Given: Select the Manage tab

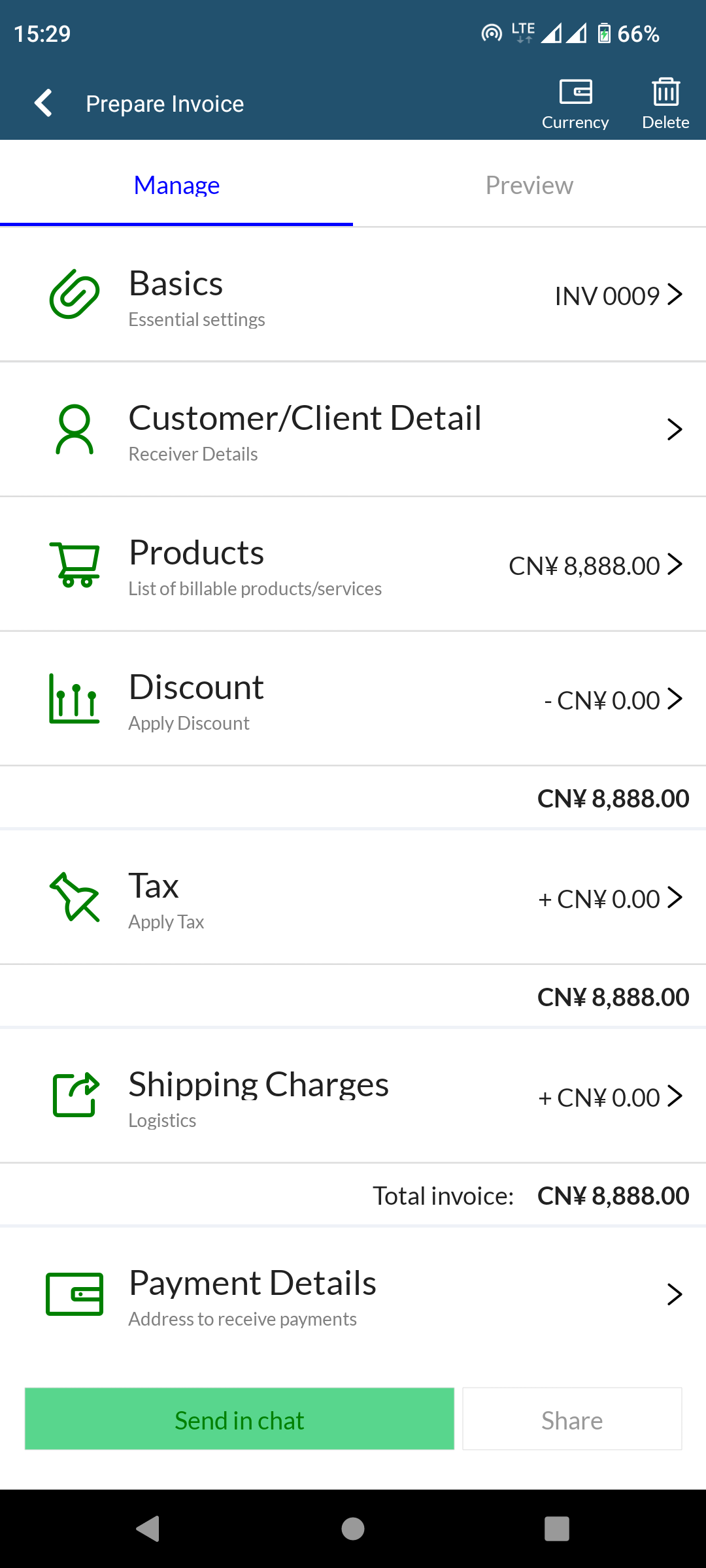Looking at the screenshot, I should click(176, 186).
